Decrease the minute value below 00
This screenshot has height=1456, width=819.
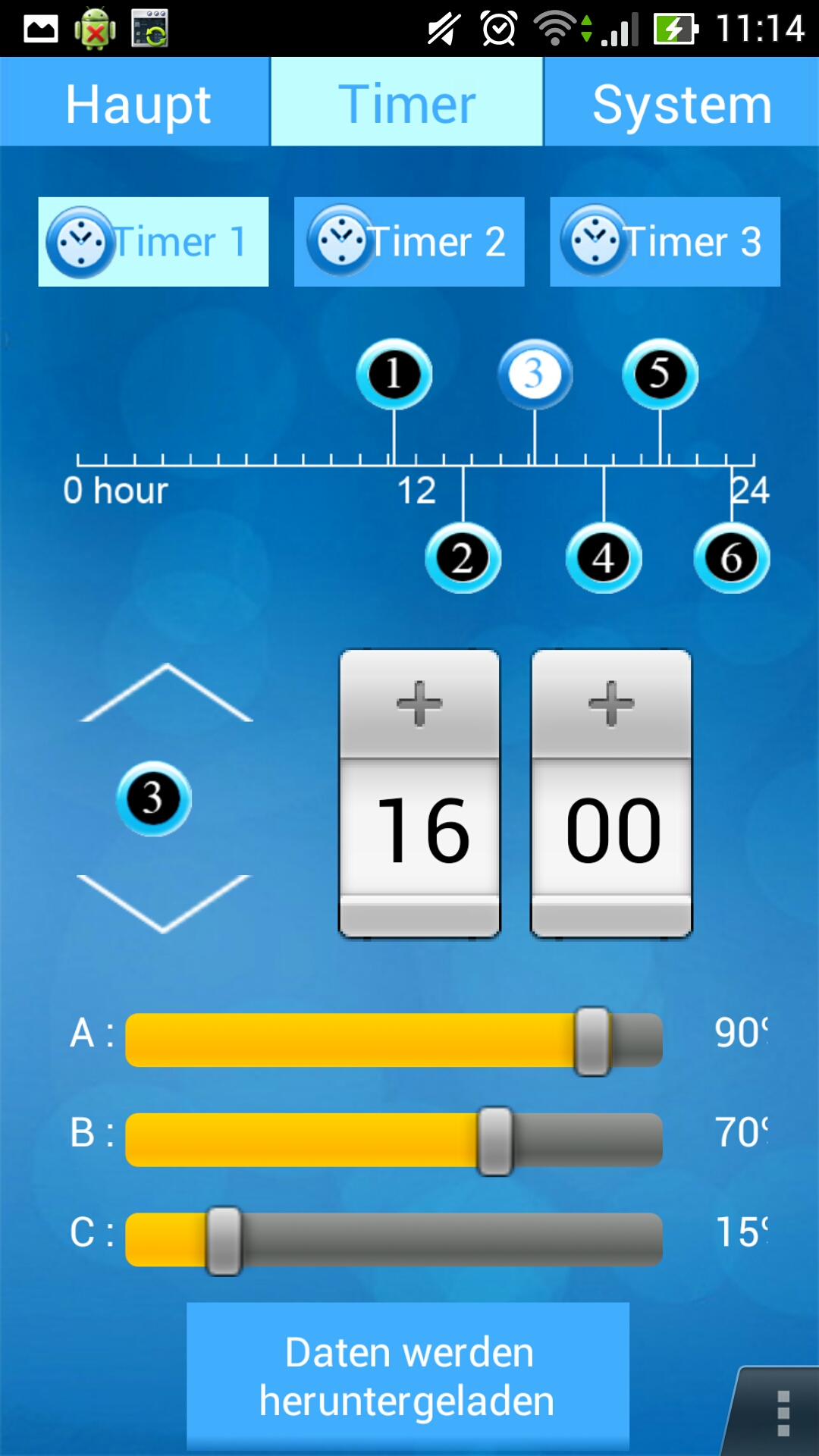click(611, 916)
